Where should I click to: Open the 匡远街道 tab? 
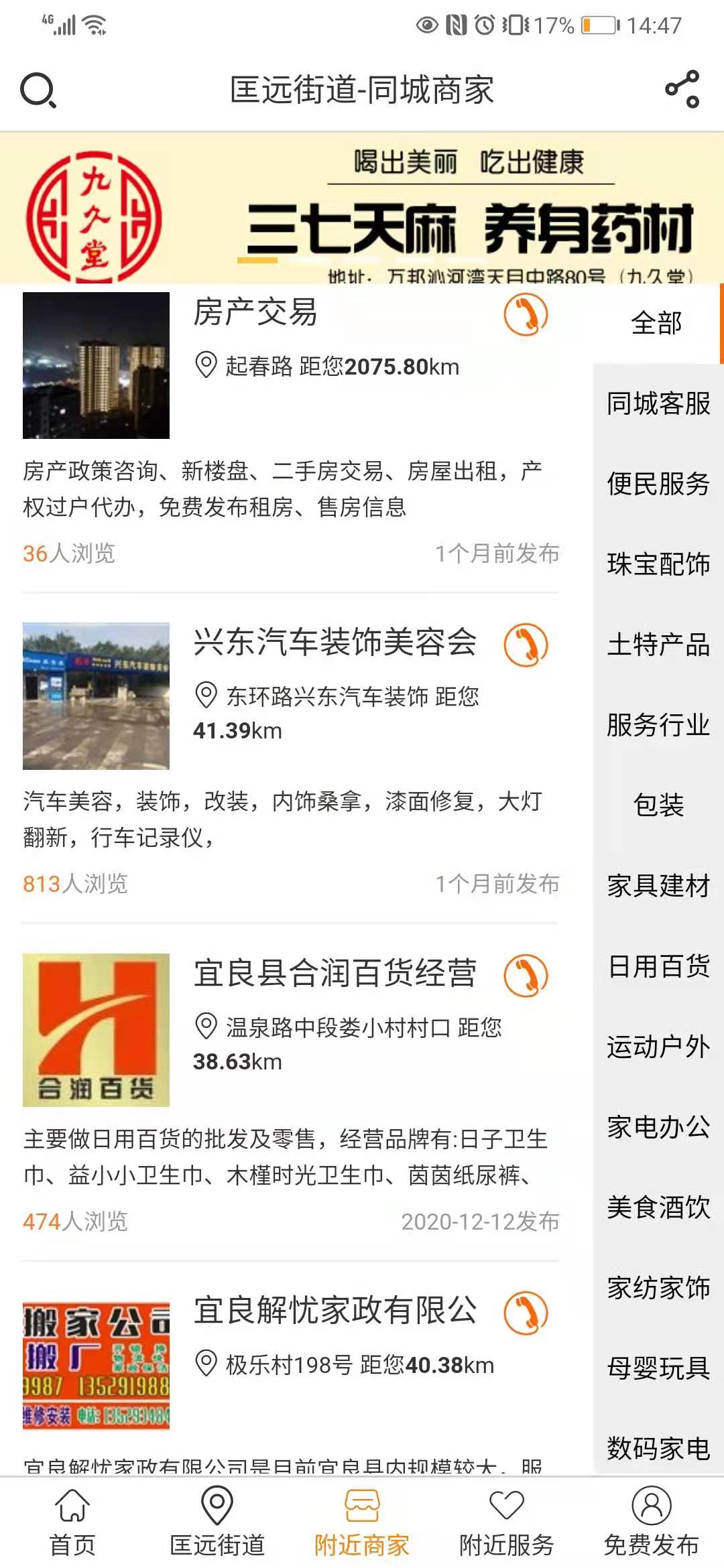point(217,1522)
